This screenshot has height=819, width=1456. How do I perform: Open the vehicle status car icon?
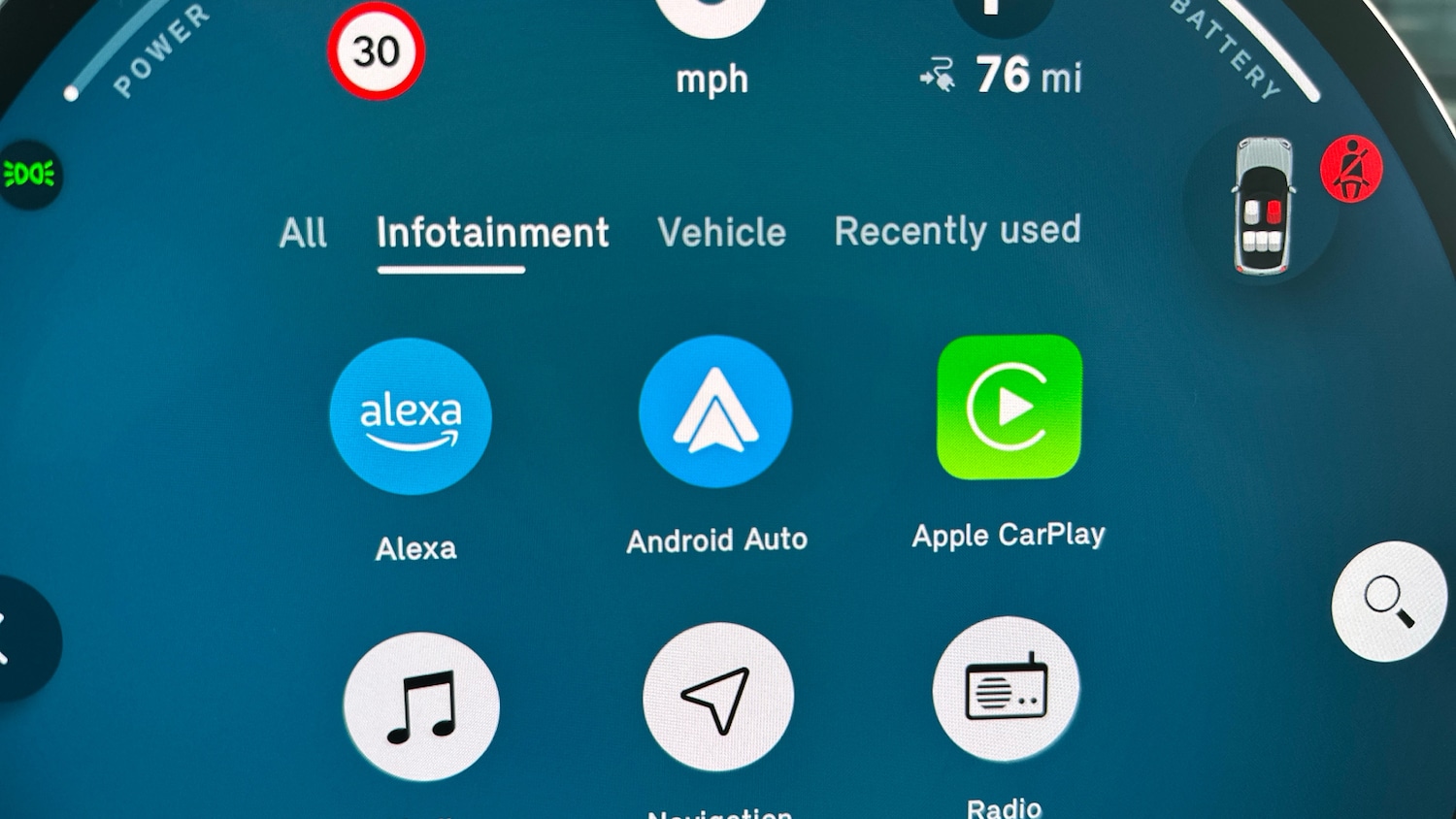click(1263, 206)
